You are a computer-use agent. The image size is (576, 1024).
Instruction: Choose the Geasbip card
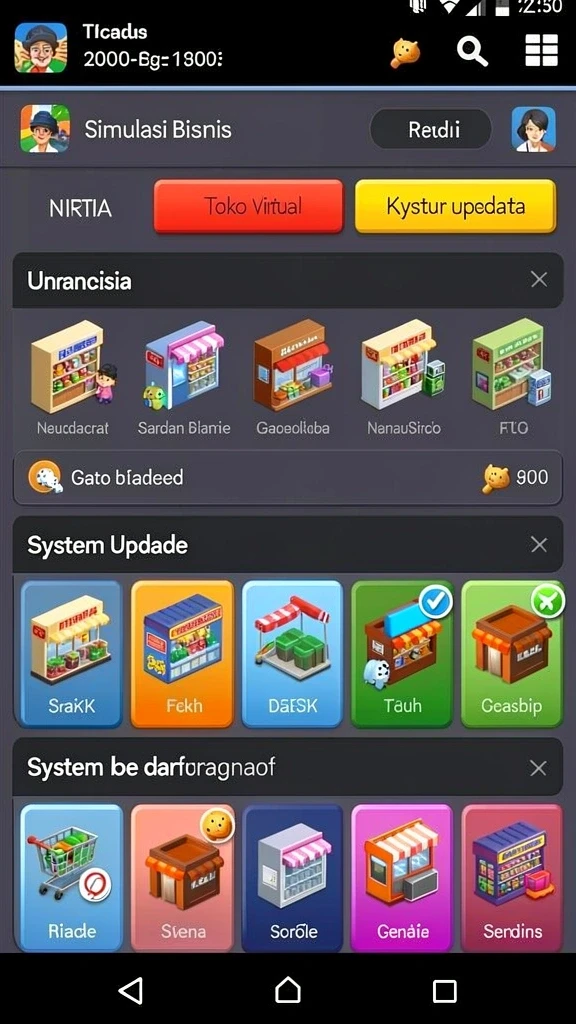tap(512, 654)
